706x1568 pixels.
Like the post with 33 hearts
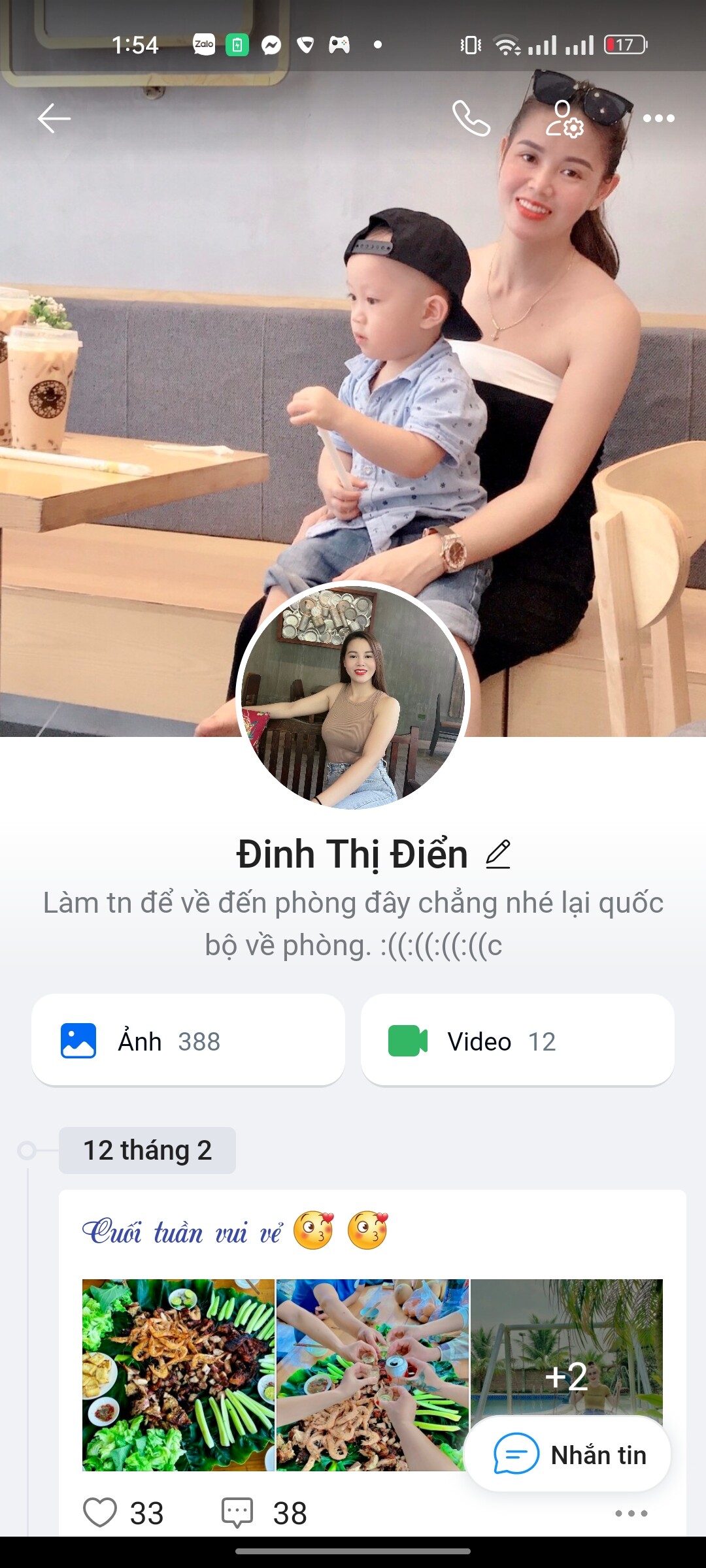coord(100,1512)
